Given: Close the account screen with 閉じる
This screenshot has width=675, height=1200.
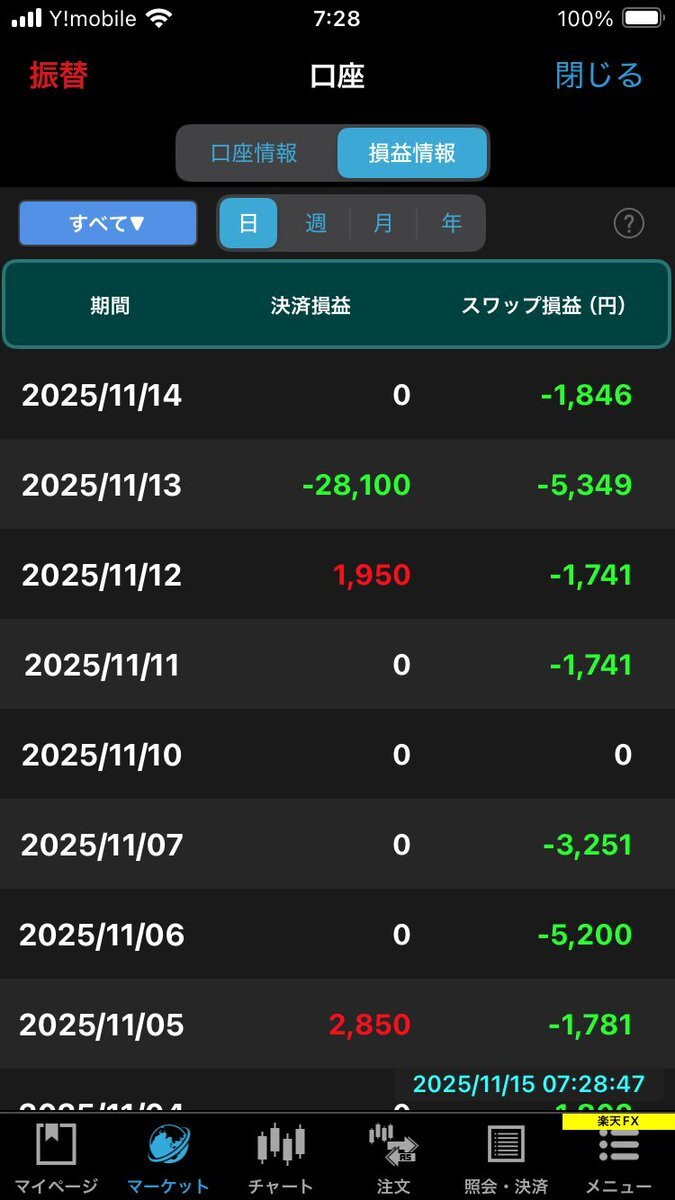Looking at the screenshot, I should [x=598, y=76].
